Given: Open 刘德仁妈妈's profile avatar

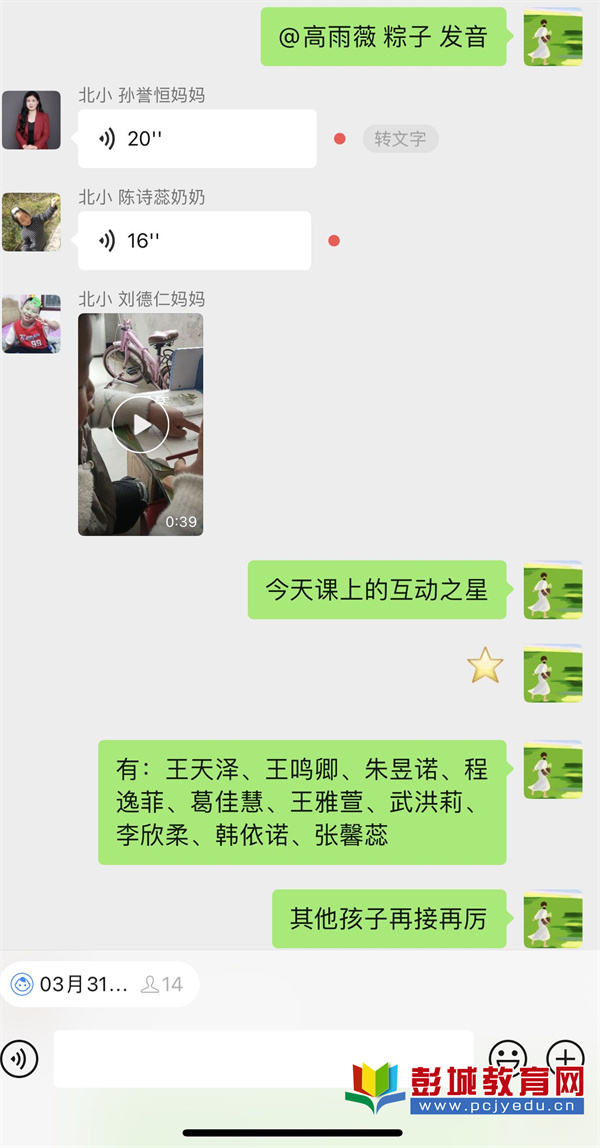Looking at the screenshot, I should tap(31, 324).
